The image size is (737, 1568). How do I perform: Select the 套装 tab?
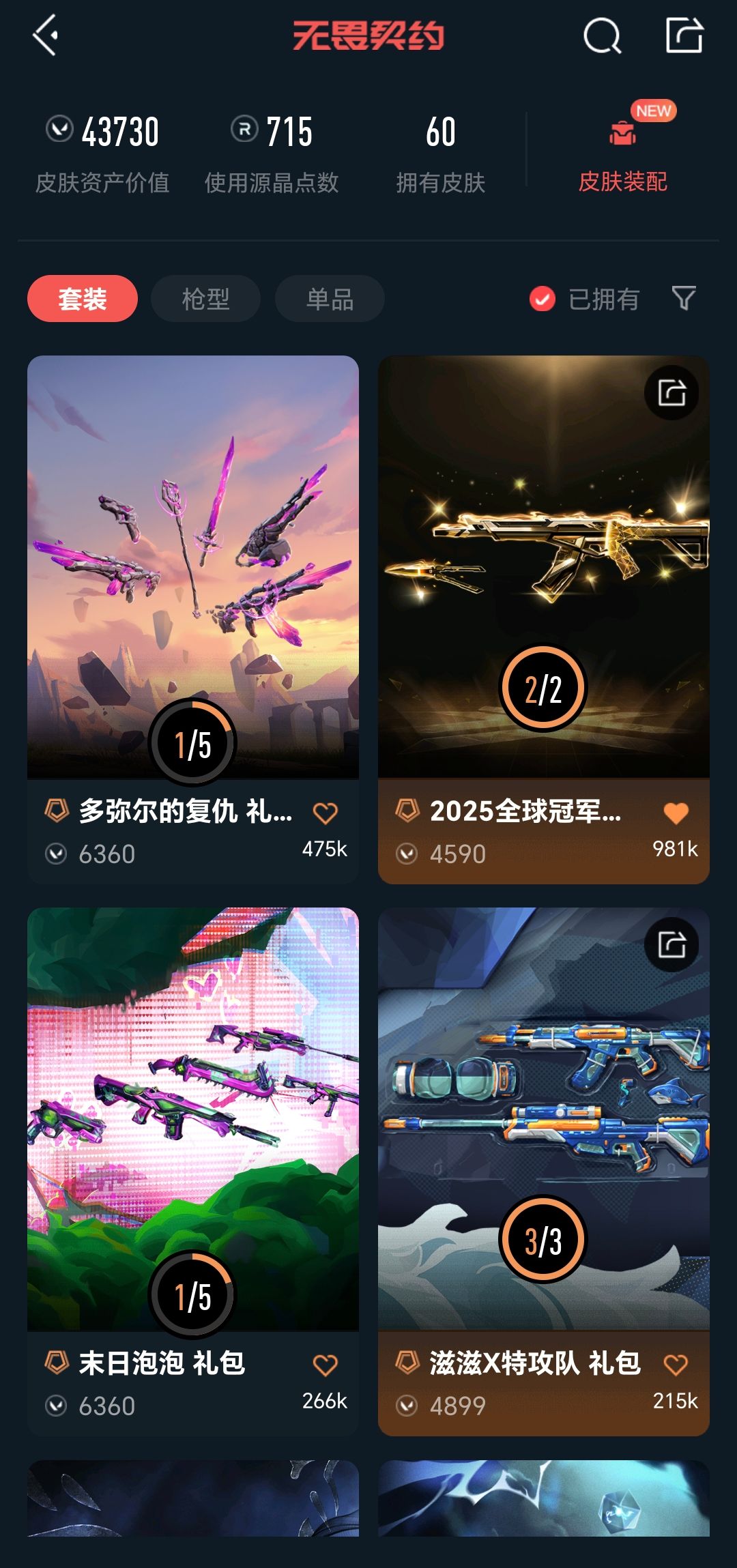[83, 299]
